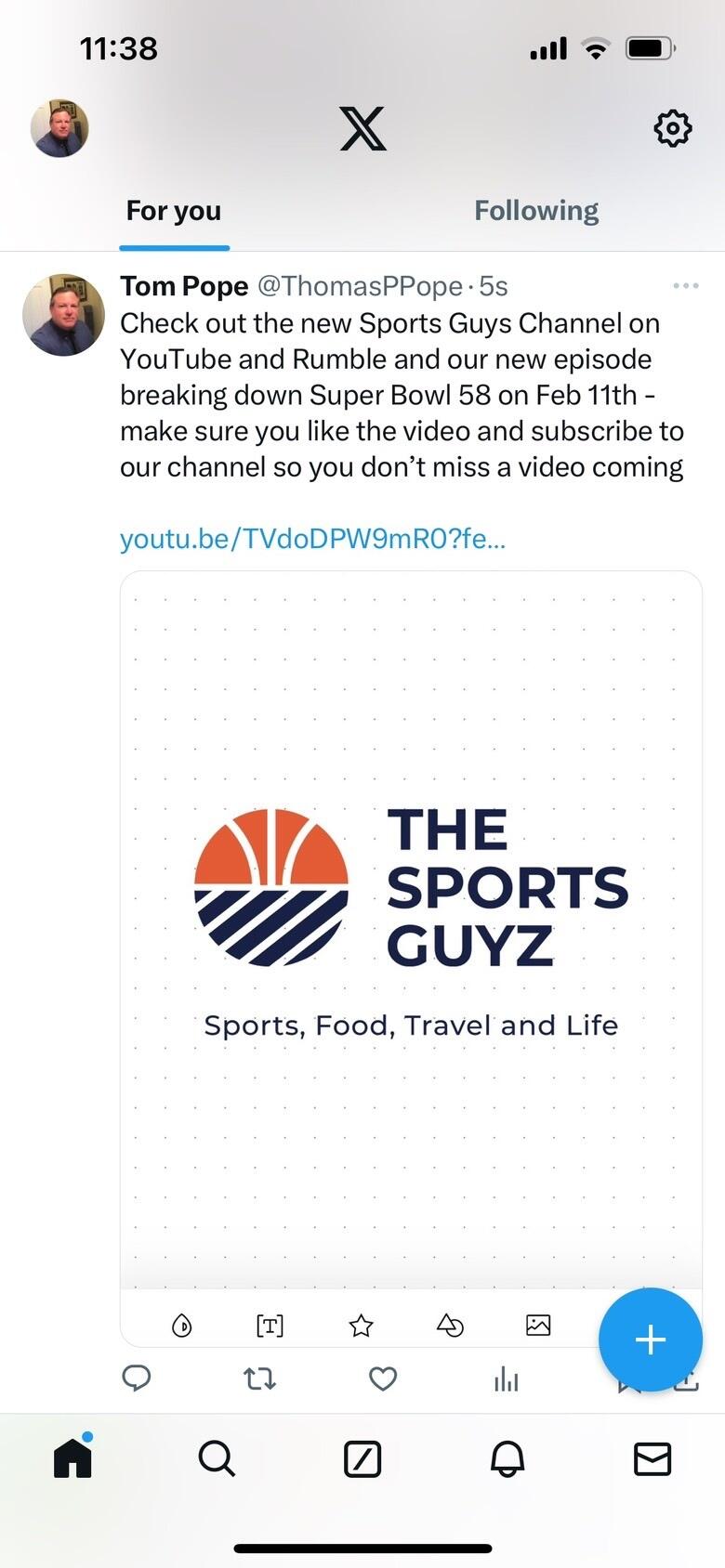Open the Search tab
This screenshot has height=1568, width=725.
[217, 1458]
